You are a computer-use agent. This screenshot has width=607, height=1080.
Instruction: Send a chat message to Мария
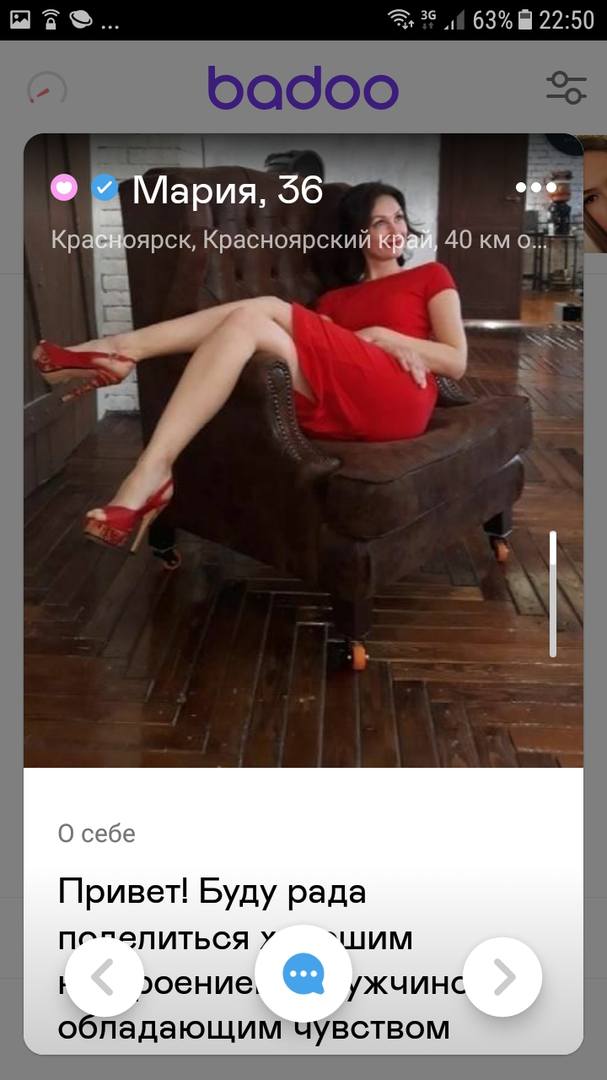pyautogui.click(x=303, y=975)
